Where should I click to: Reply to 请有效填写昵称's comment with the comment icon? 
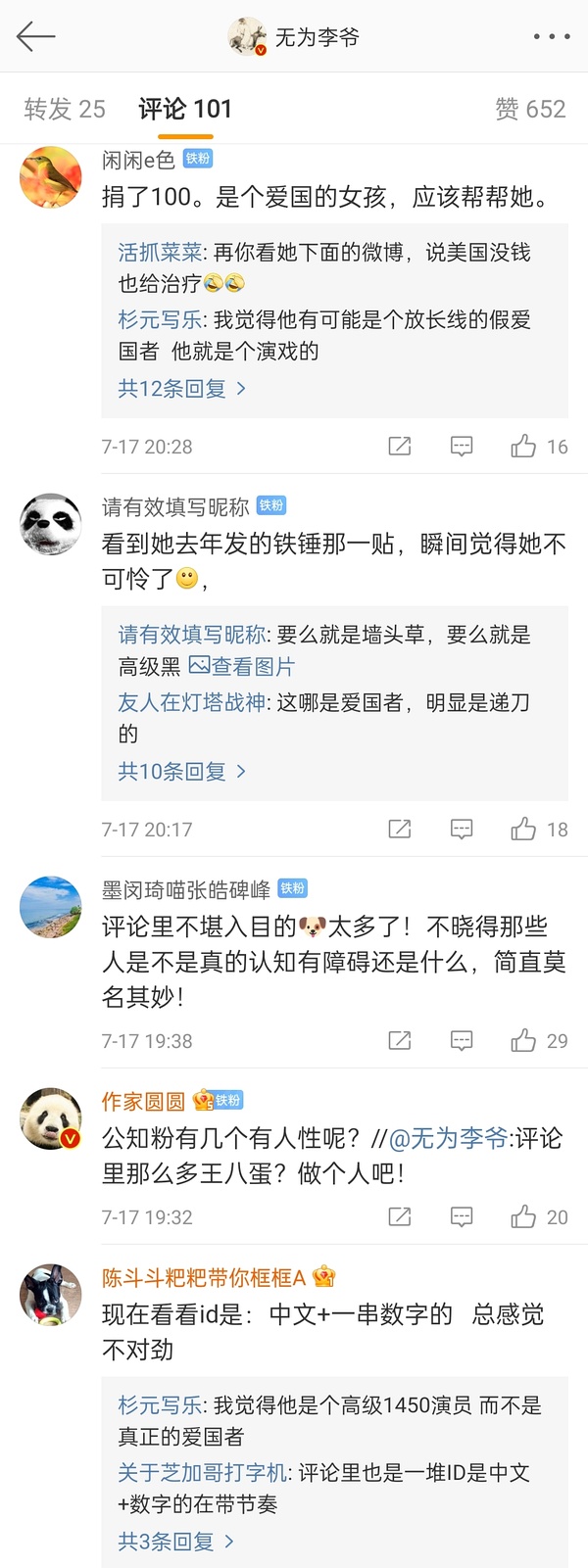[x=462, y=830]
